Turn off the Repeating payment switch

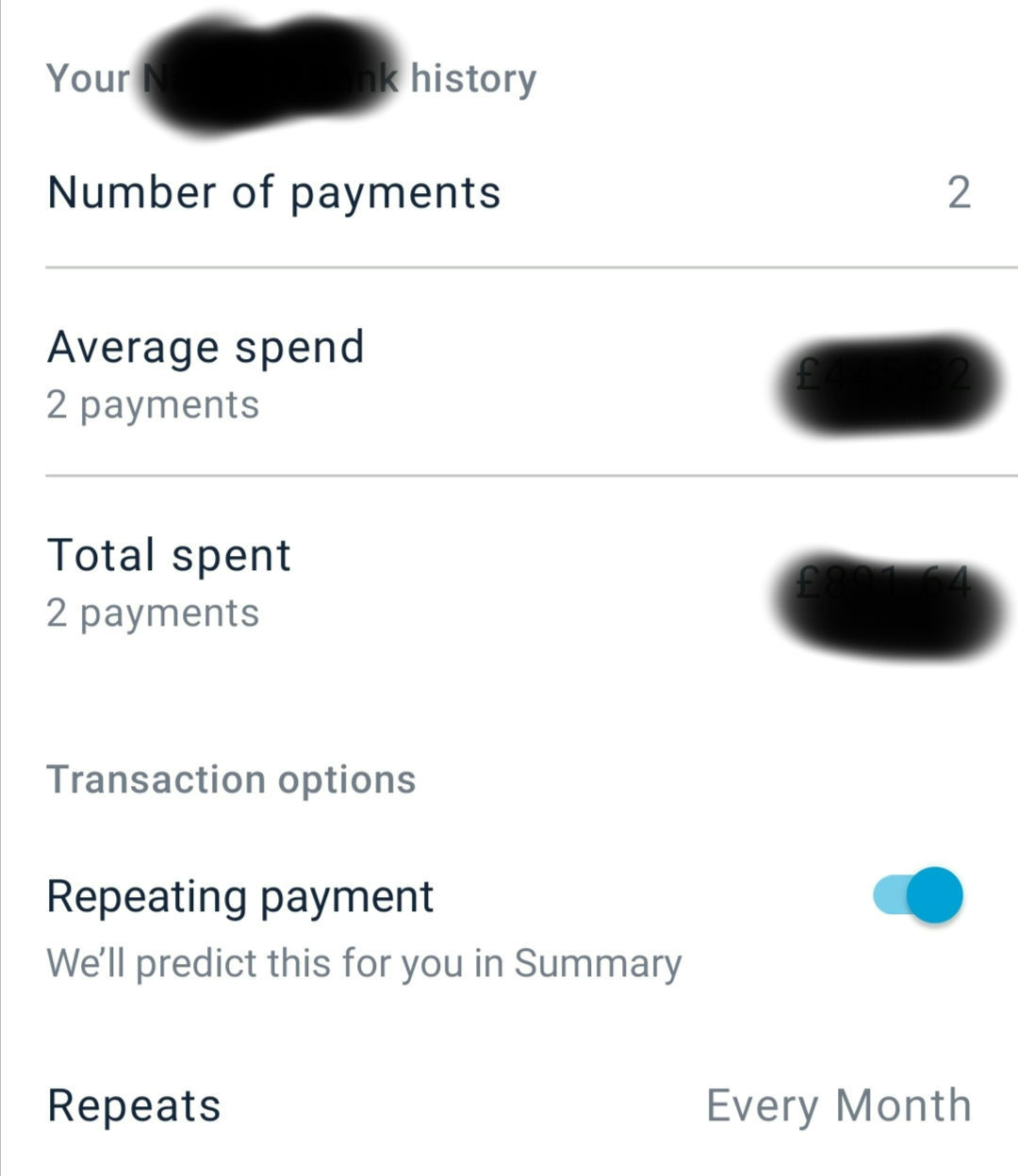tap(918, 895)
